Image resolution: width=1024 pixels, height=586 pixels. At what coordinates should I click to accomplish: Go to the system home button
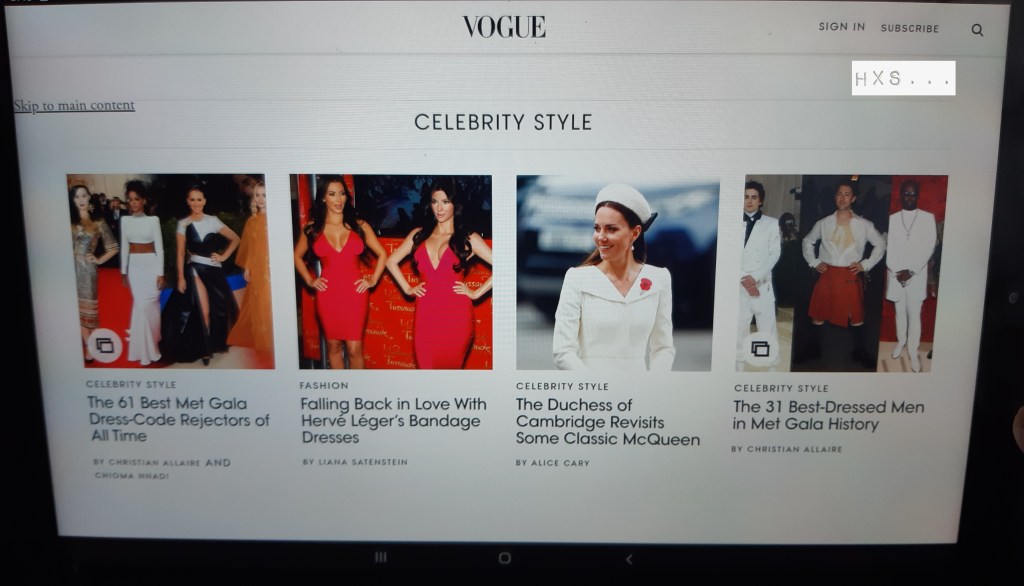point(504,558)
